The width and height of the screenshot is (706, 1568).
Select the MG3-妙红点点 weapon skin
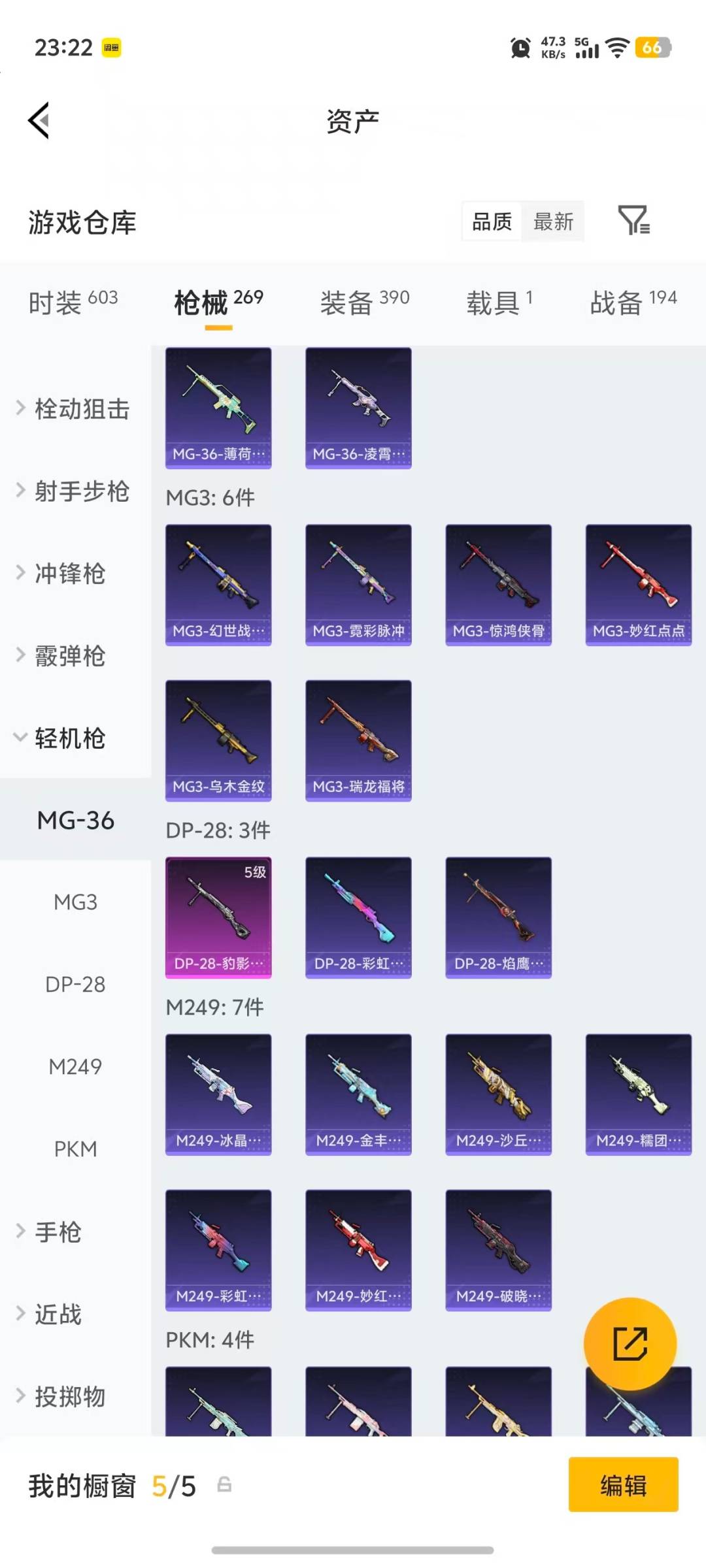pos(637,583)
